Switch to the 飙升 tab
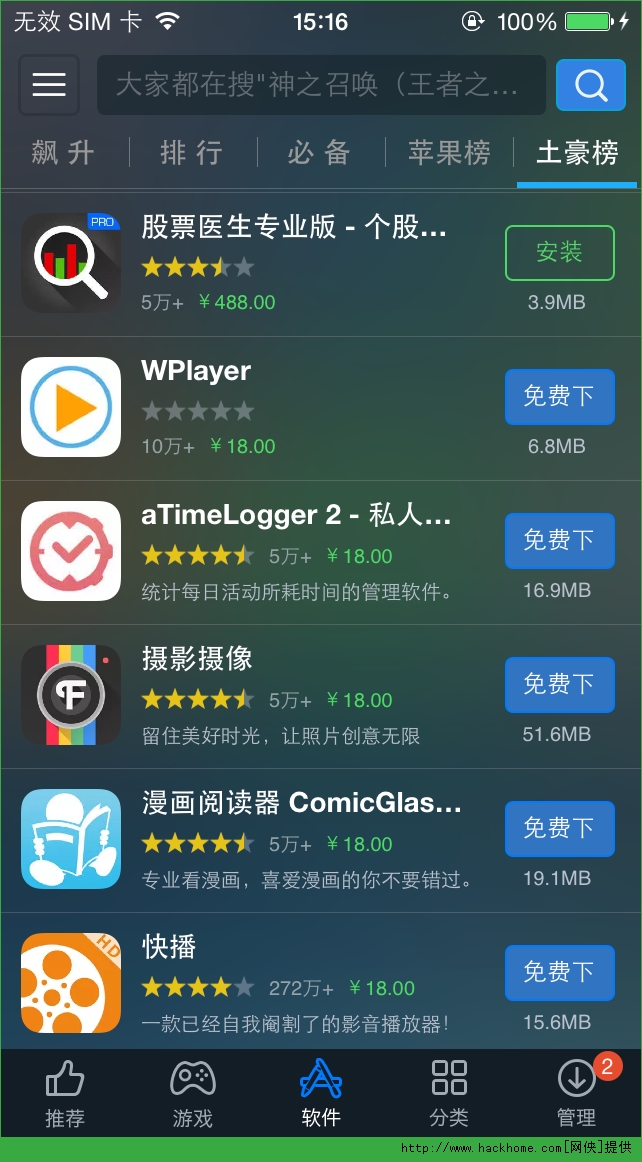 (64, 153)
